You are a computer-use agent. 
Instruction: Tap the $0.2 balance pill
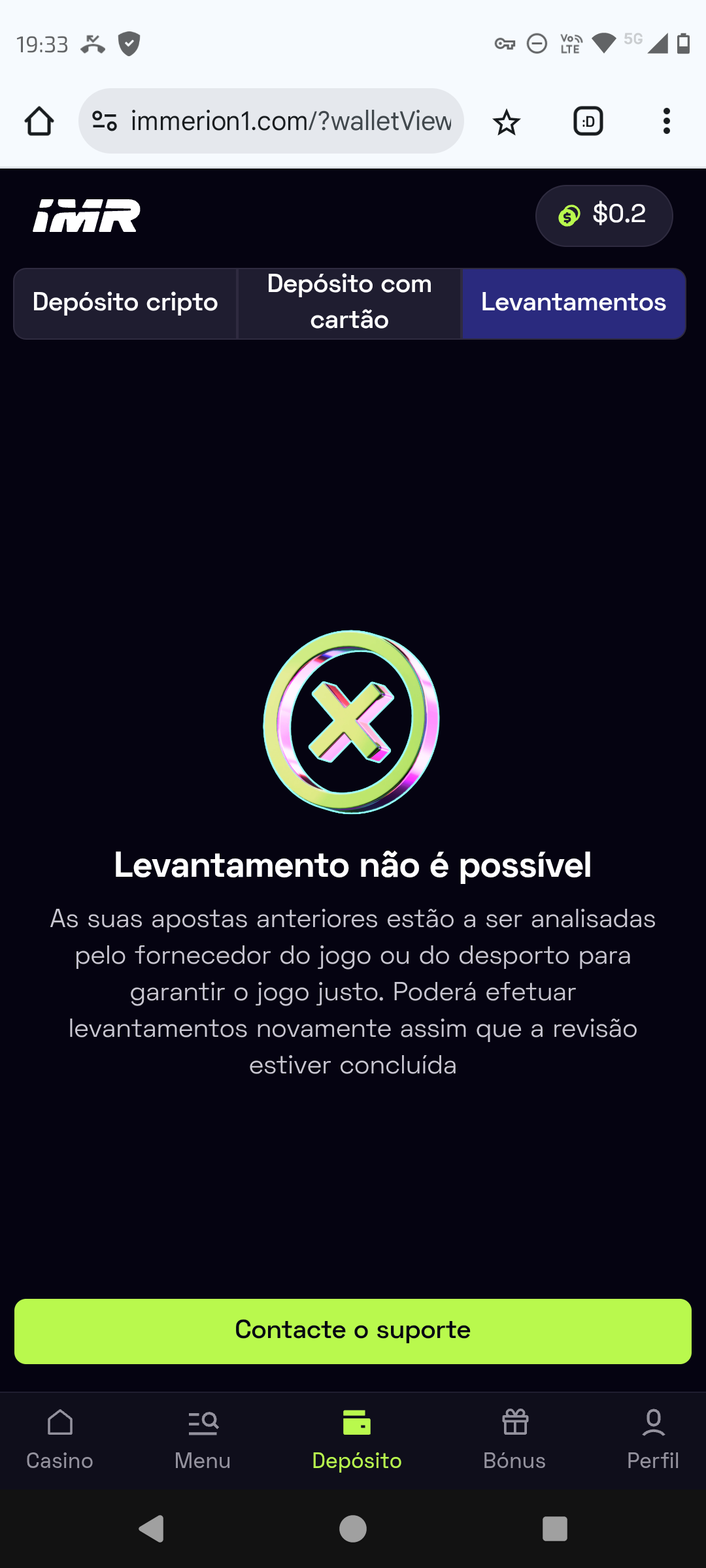(x=604, y=216)
